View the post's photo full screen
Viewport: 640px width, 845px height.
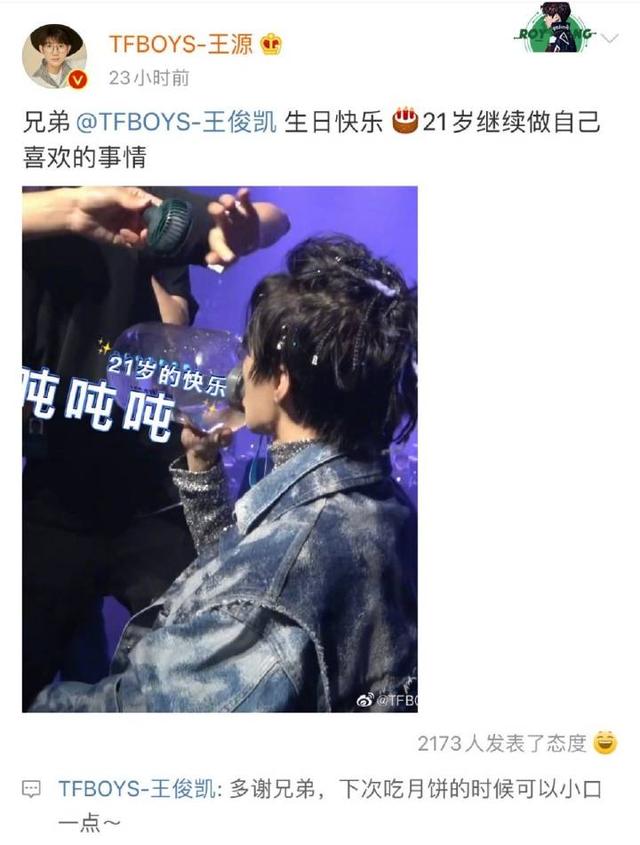pos(220,448)
